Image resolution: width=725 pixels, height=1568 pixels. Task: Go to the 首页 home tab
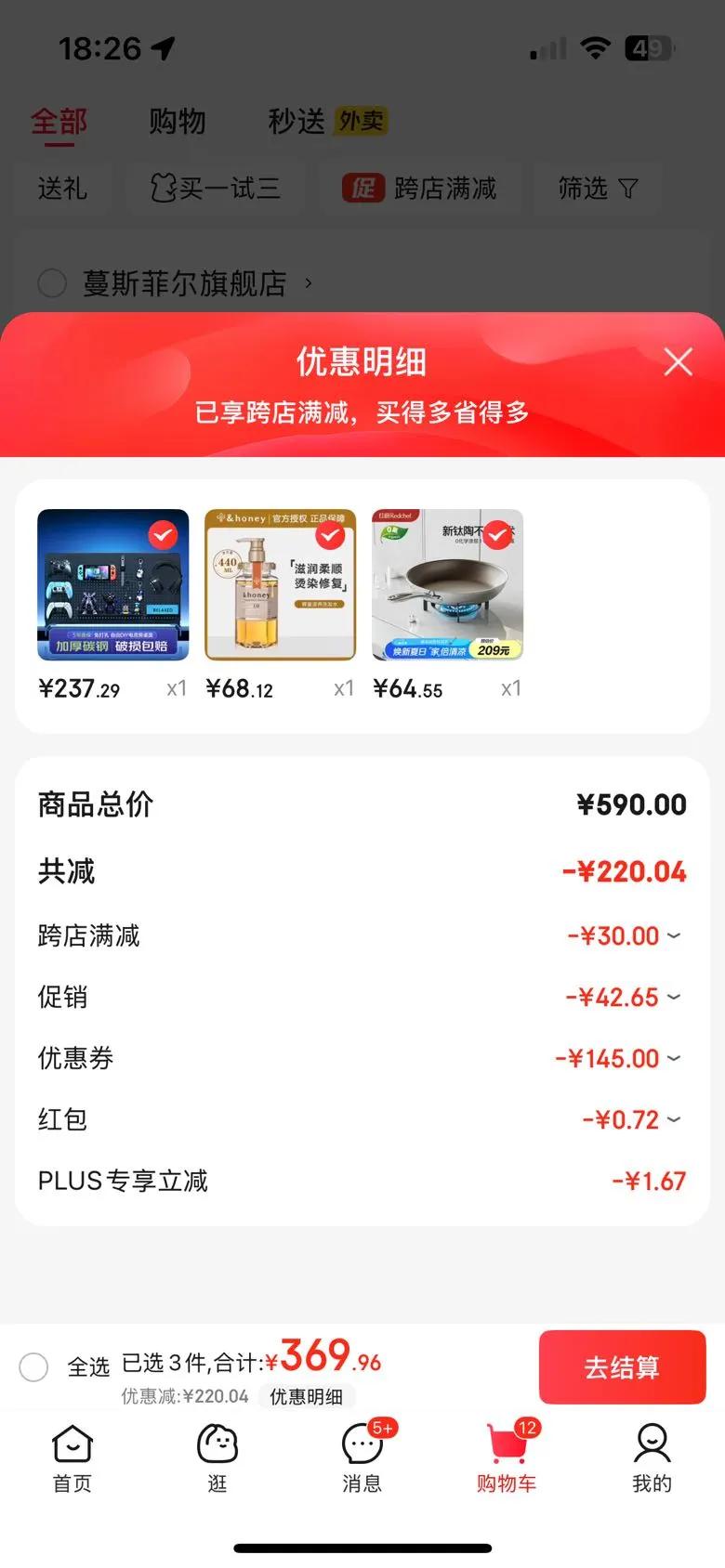(72, 1458)
